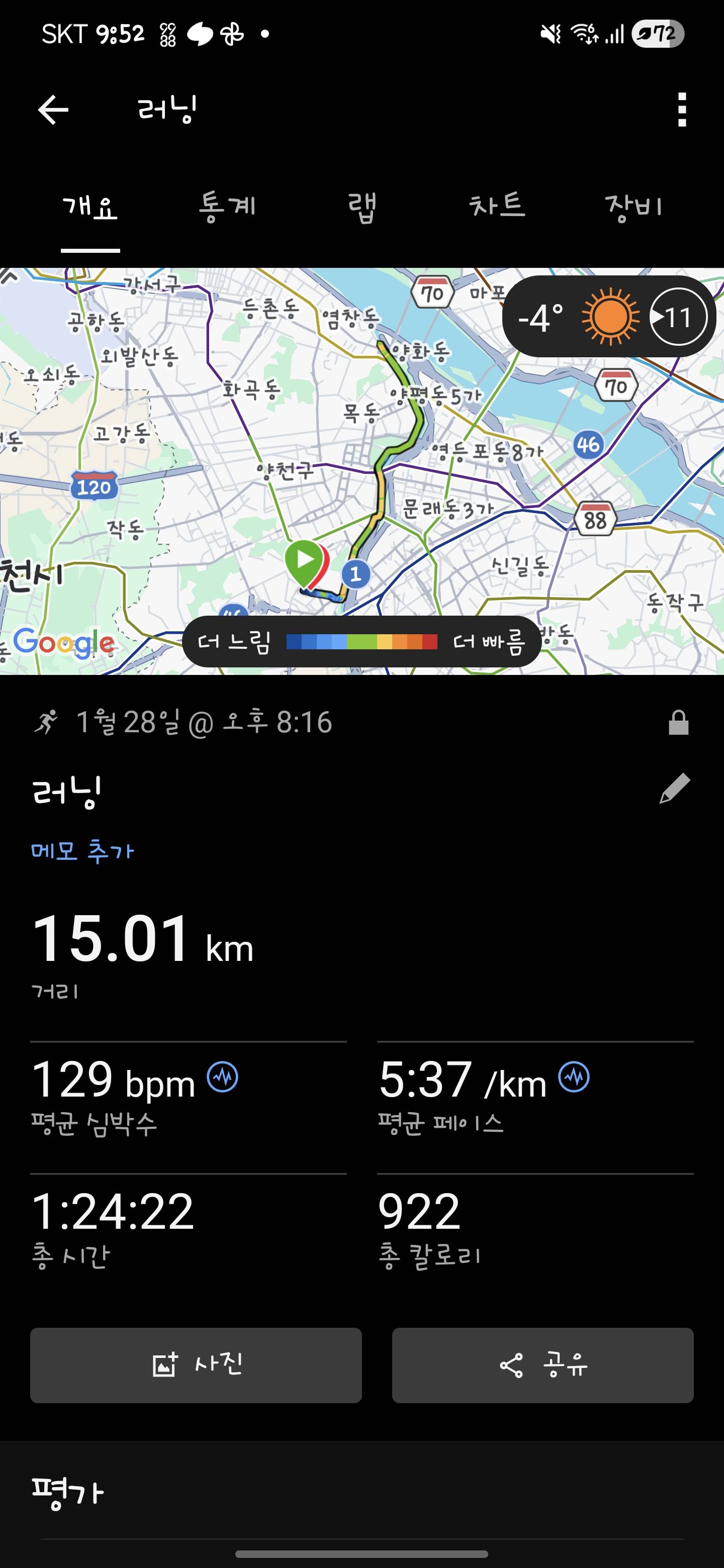Click the kilometer marker 1 on the route
This screenshot has width=724, height=1568.
point(355,572)
